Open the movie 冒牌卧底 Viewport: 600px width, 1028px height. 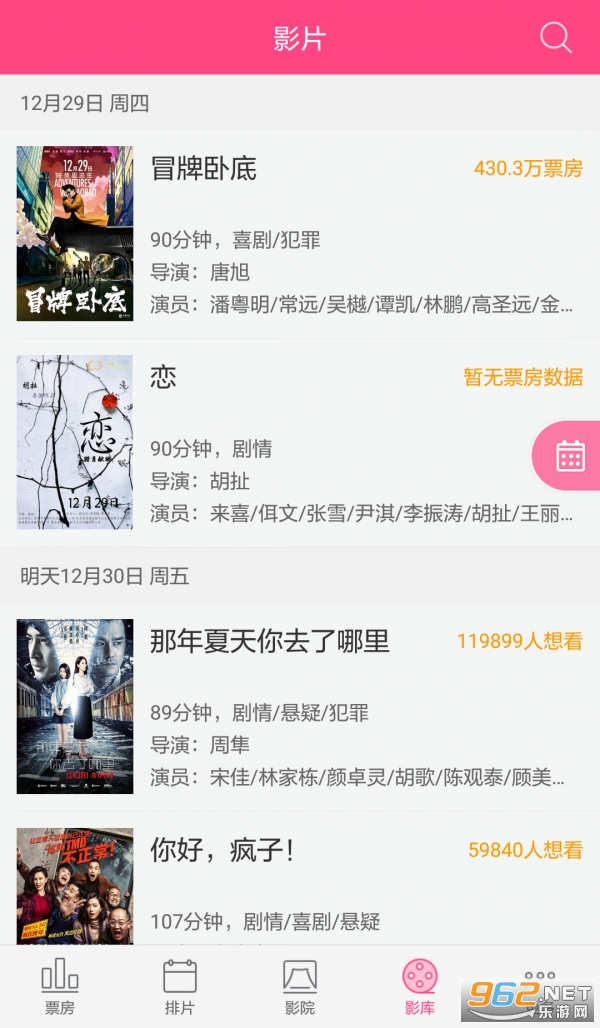[300, 234]
